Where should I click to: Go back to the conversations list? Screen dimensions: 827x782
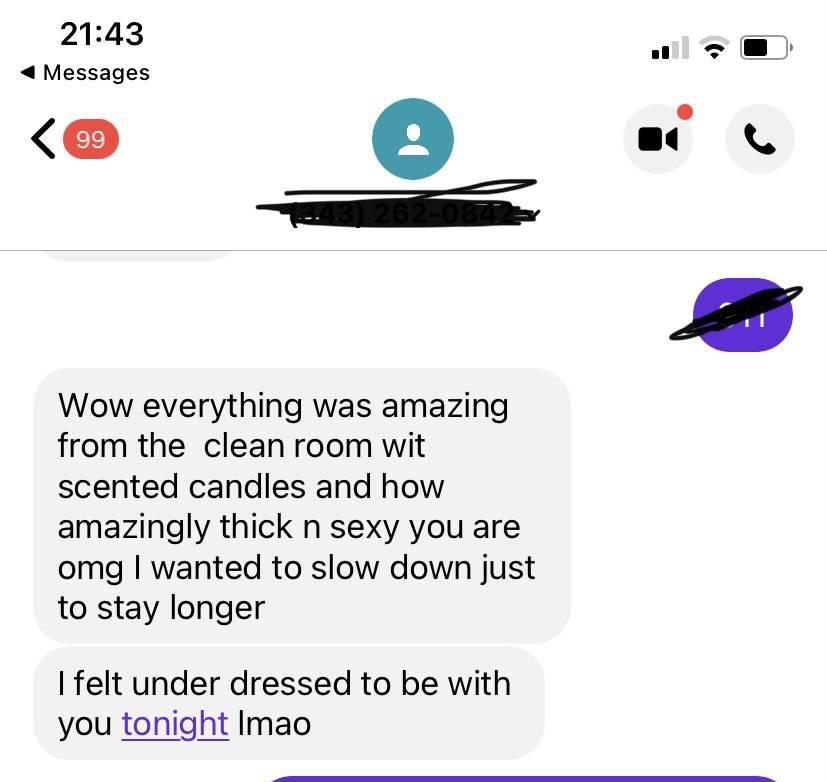45,138
